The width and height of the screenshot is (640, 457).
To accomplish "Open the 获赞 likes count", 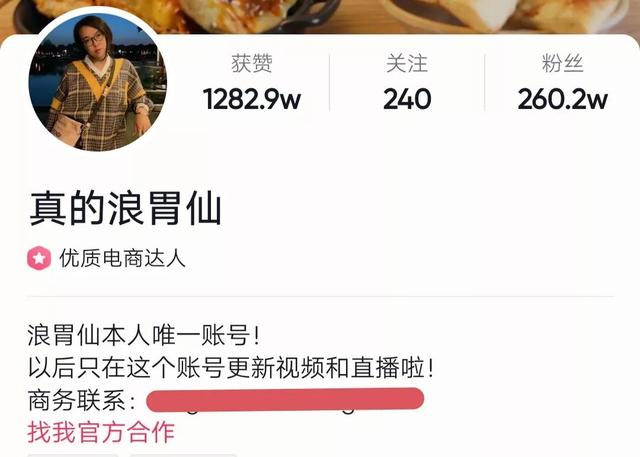I will click(x=252, y=84).
